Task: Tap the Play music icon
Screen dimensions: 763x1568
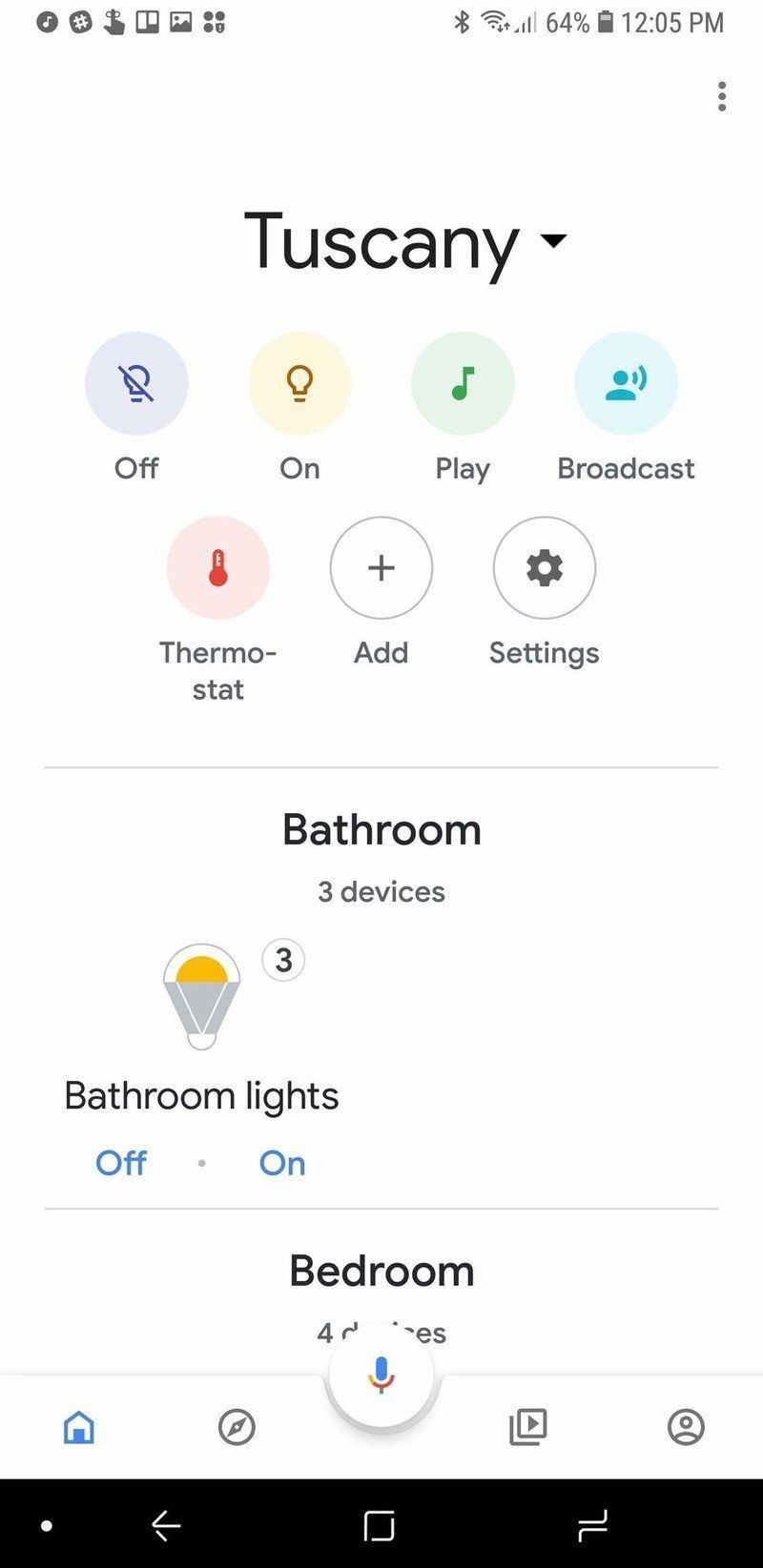Action: 463,382
